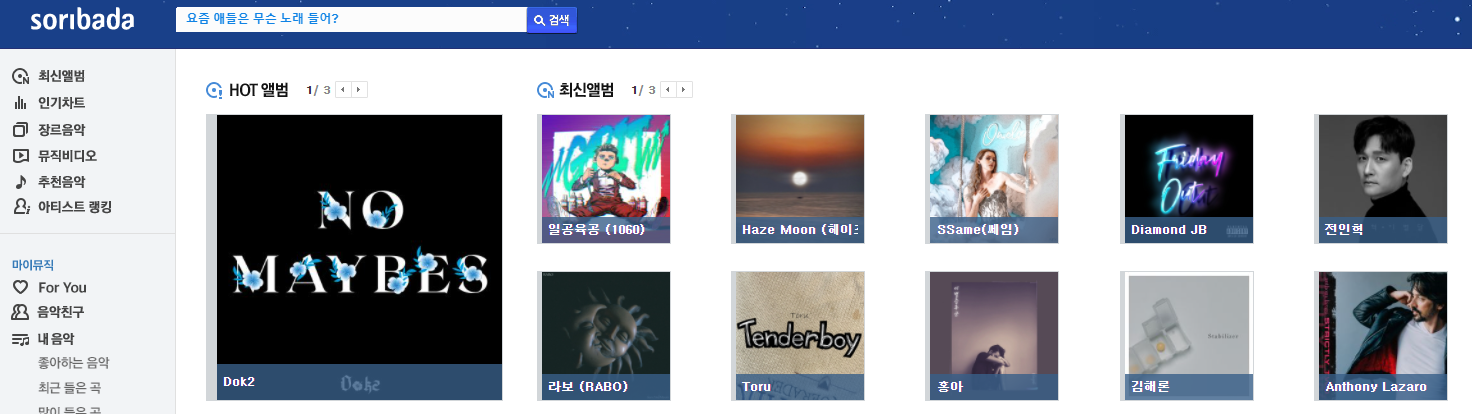
Task: Open 뮤직비디오 section
Action: (x=66, y=156)
